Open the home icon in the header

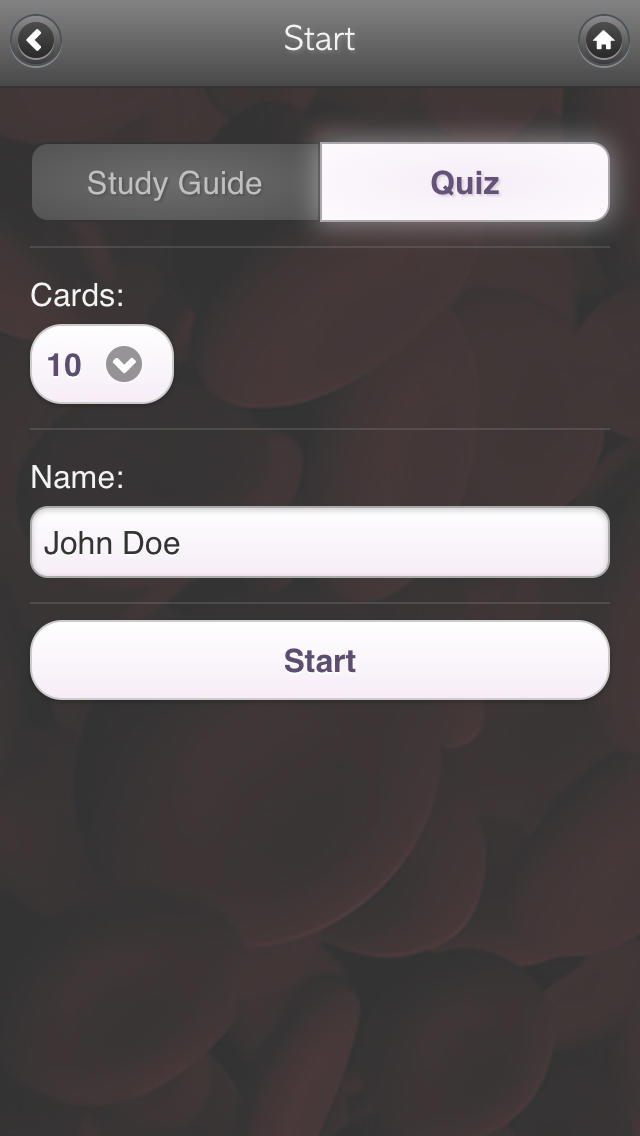(604, 41)
